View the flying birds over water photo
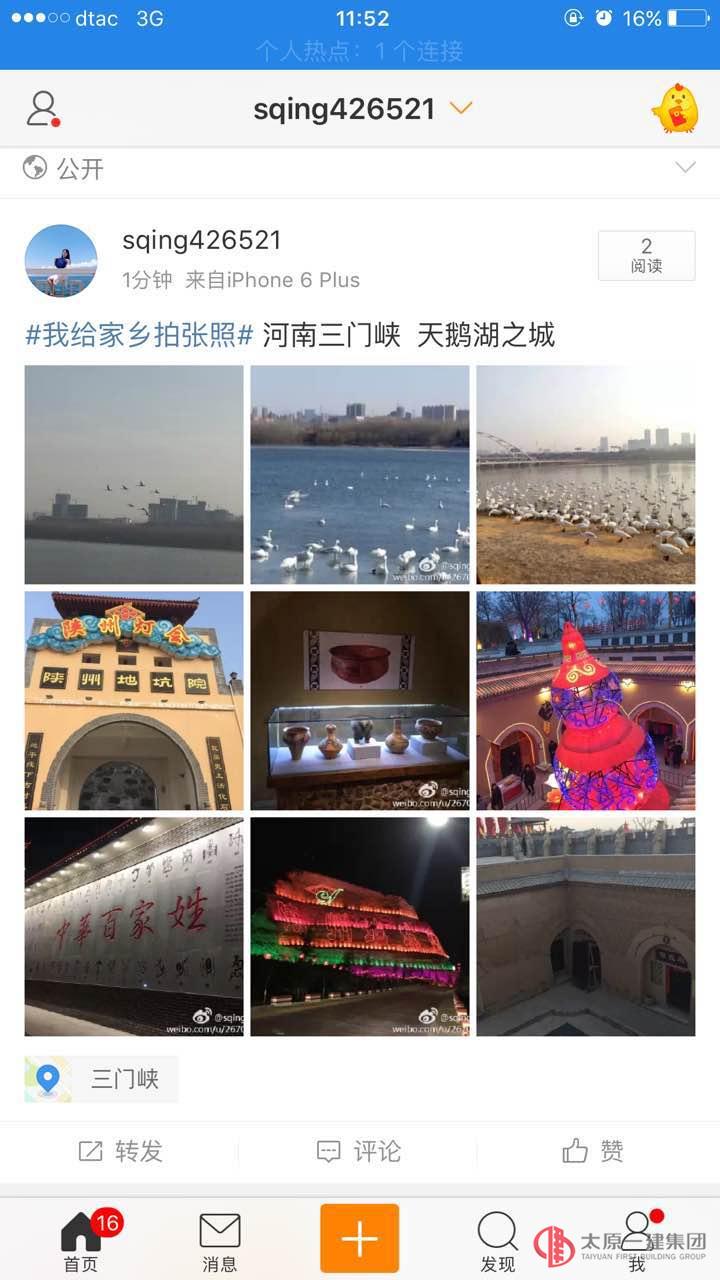Viewport: 720px width, 1280px height. [x=134, y=474]
